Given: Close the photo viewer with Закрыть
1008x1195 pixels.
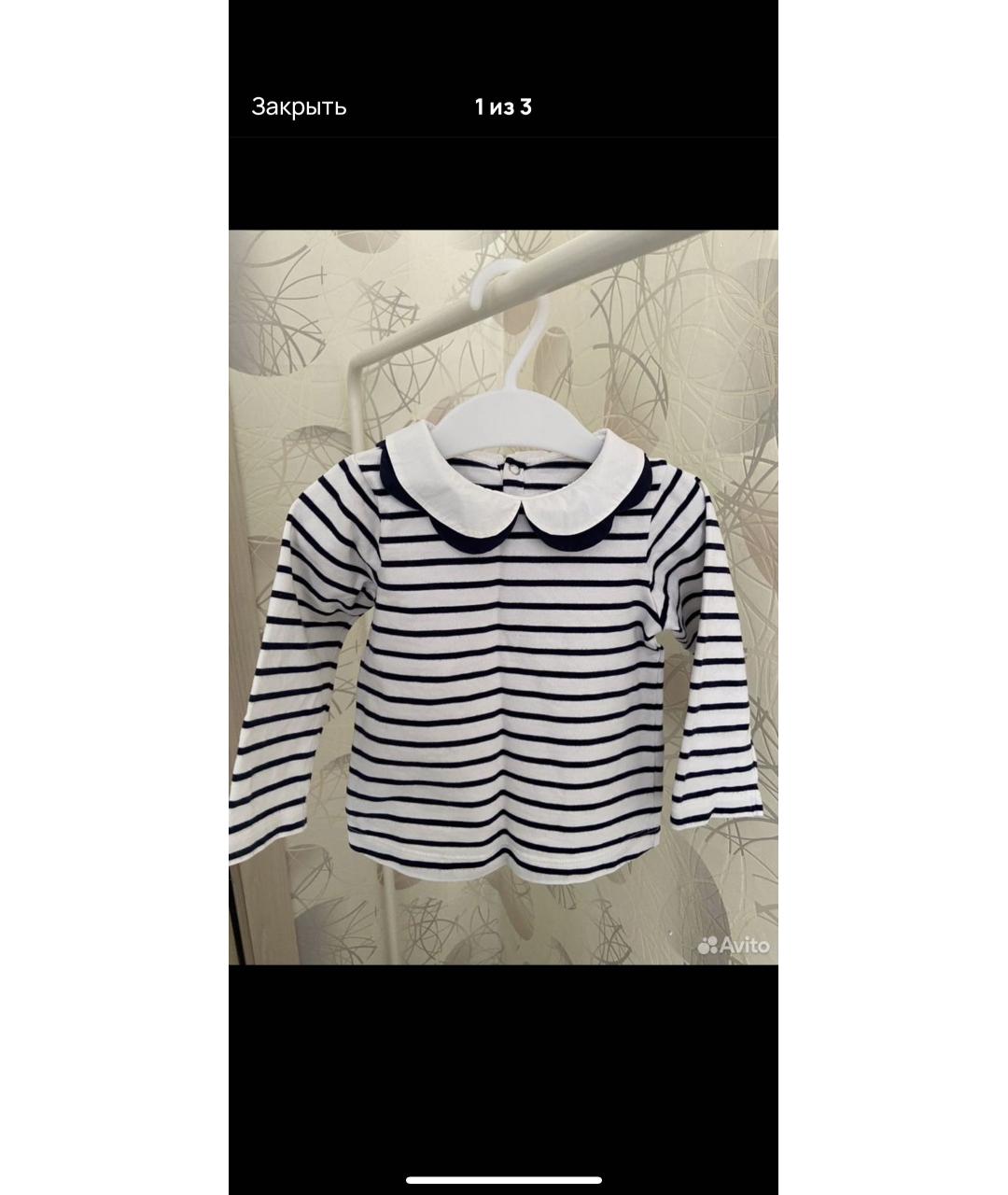Looking at the screenshot, I should point(299,106).
